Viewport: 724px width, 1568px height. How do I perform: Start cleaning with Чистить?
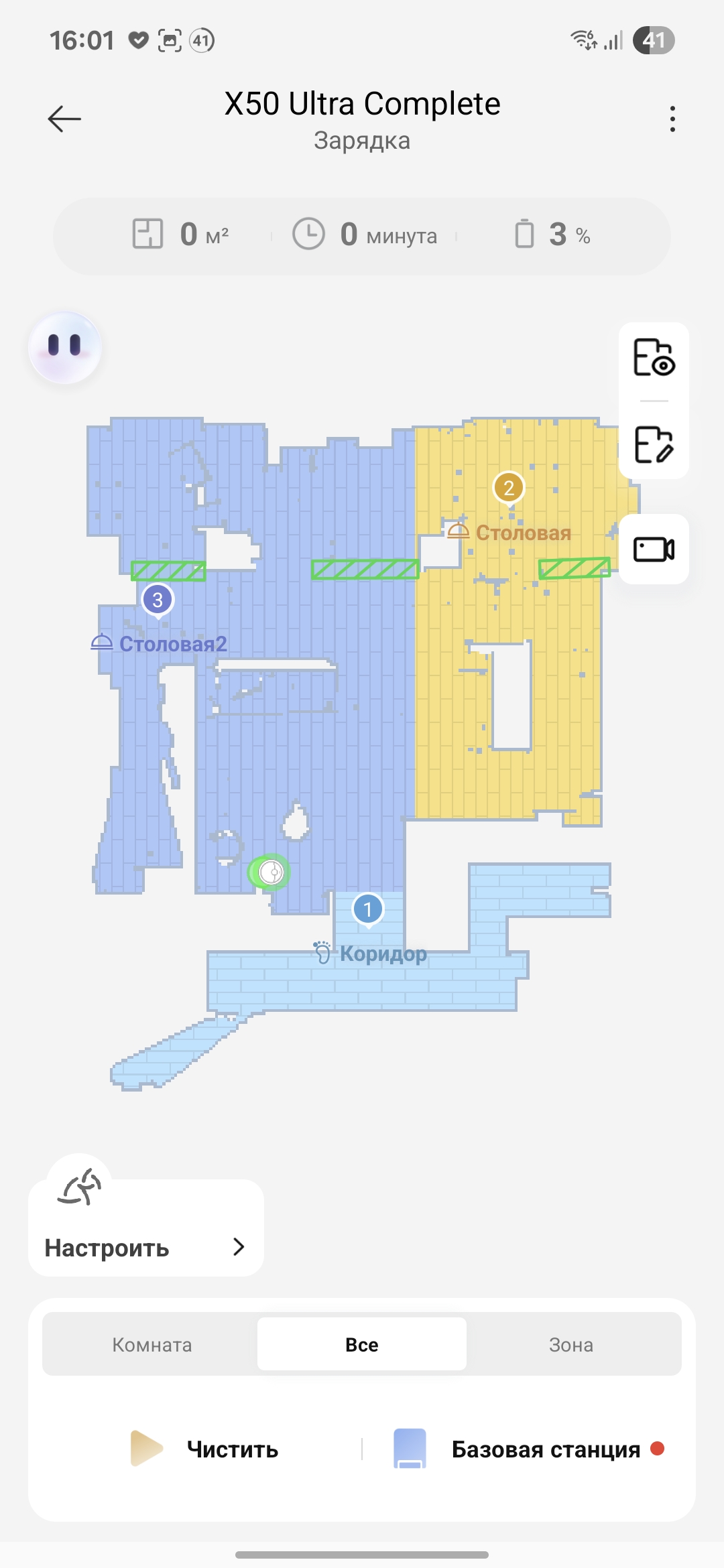[204, 1449]
